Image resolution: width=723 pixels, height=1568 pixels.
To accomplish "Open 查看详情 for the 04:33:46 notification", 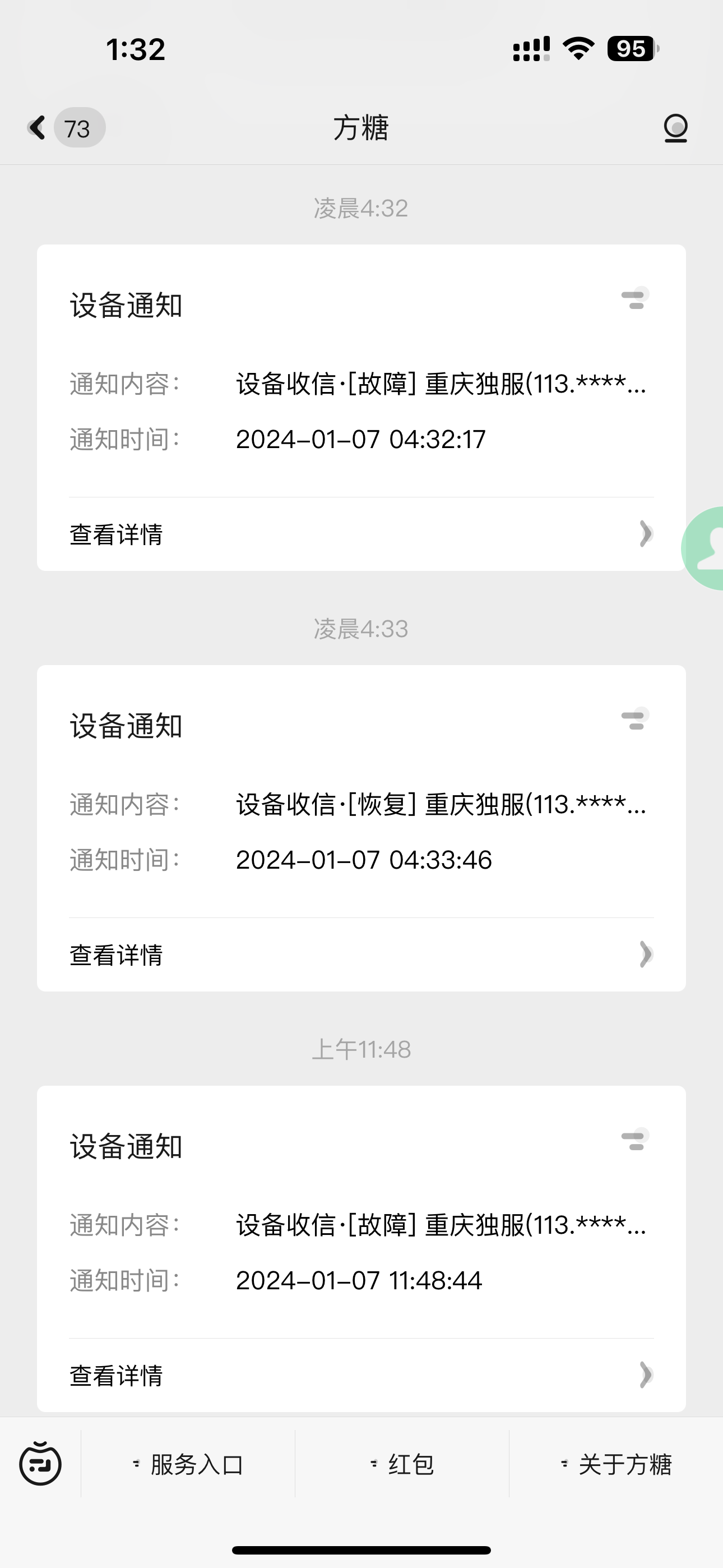I will pyautogui.click(x=361, y=954).
